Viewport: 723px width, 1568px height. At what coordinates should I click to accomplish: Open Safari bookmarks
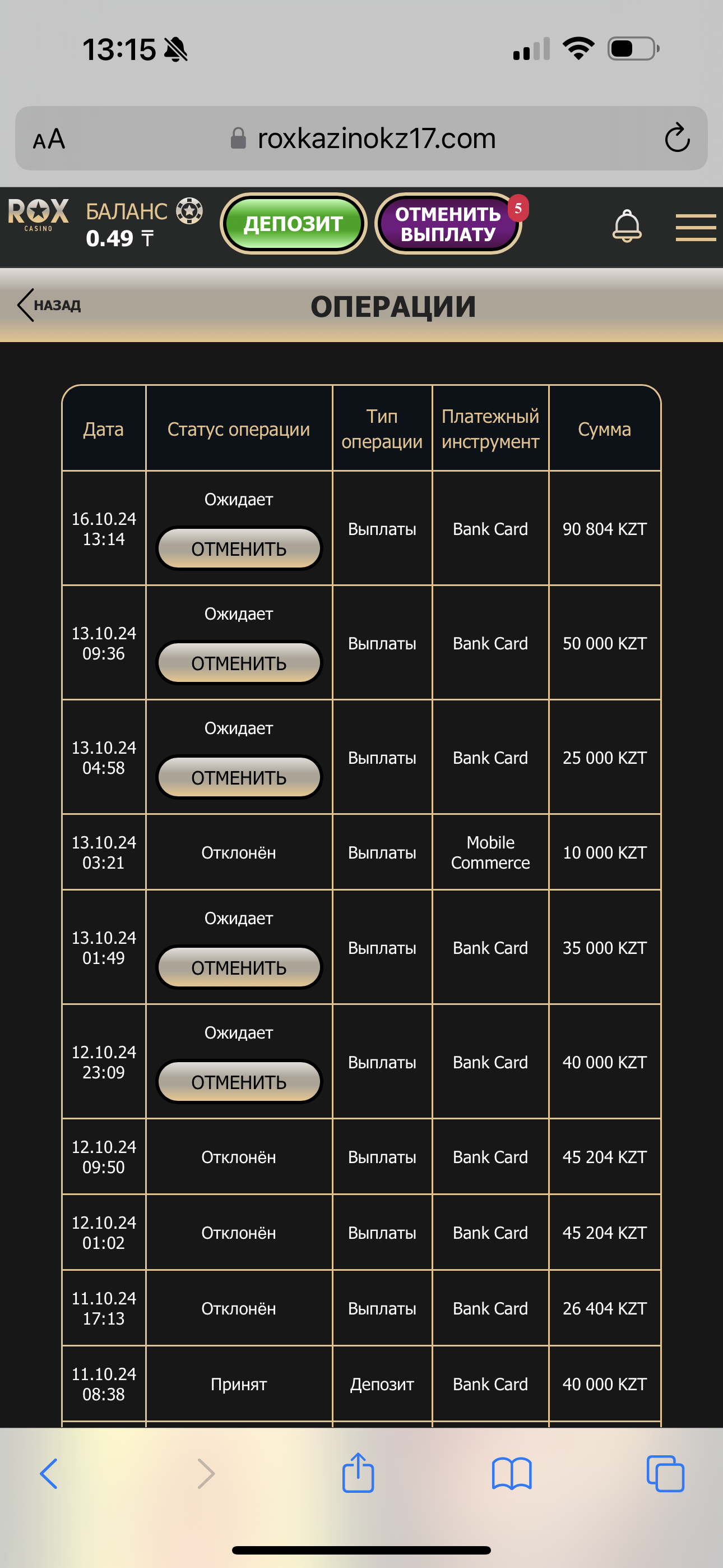pos(511,1474)
